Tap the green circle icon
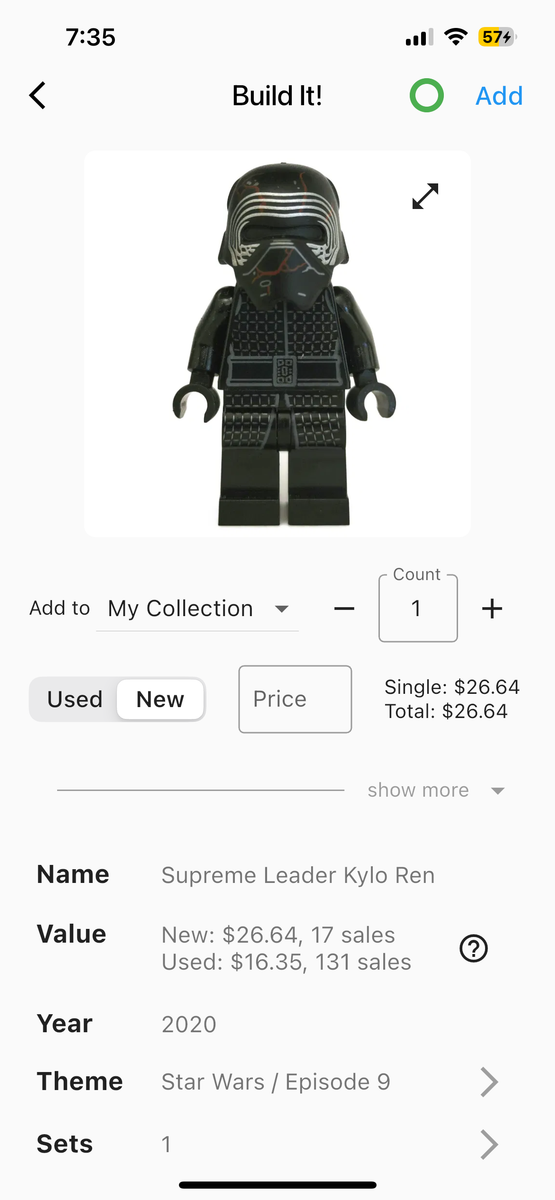The image size is (555, 1200). pos(427,96)
